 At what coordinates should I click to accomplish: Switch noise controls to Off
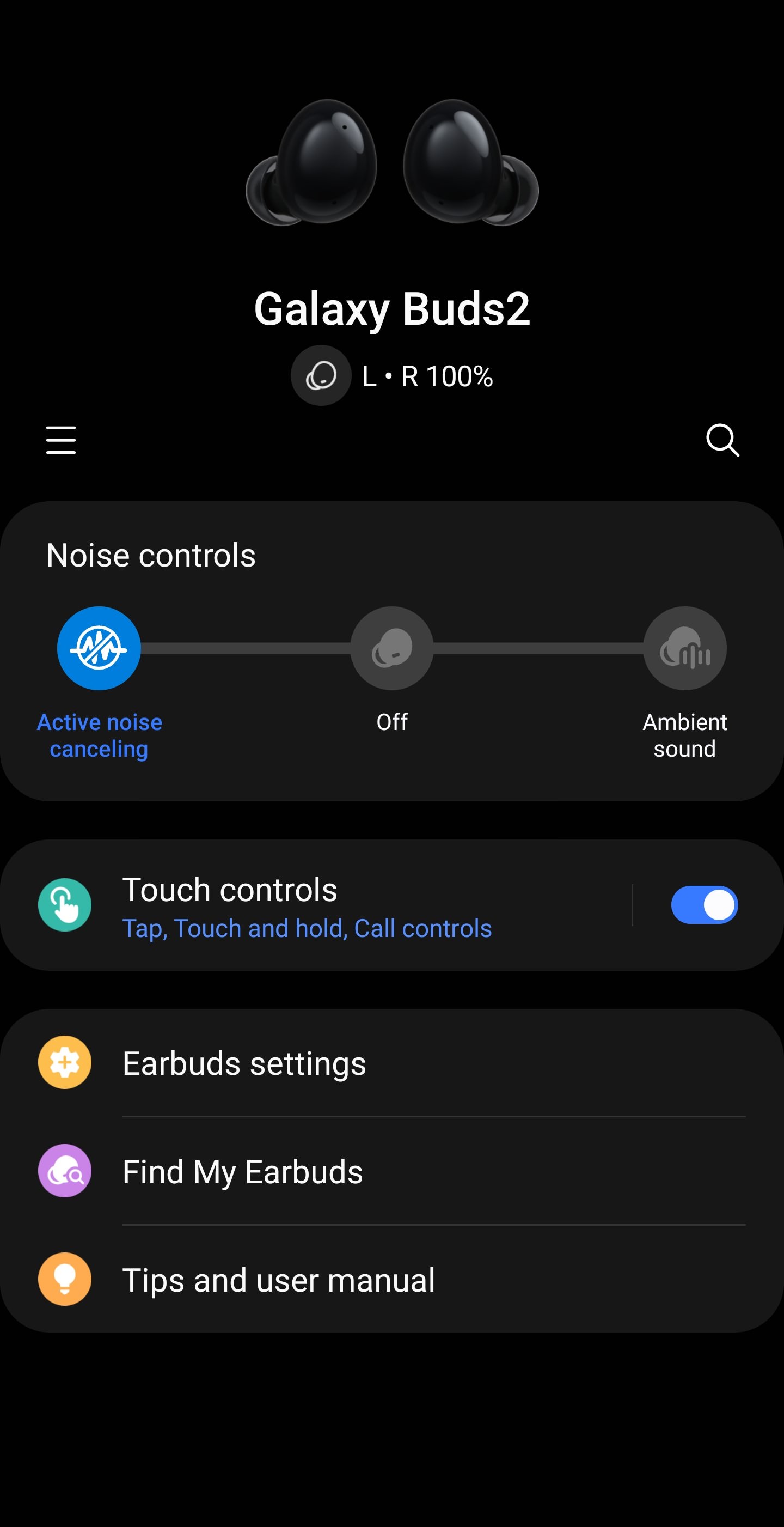click(391, 648)
